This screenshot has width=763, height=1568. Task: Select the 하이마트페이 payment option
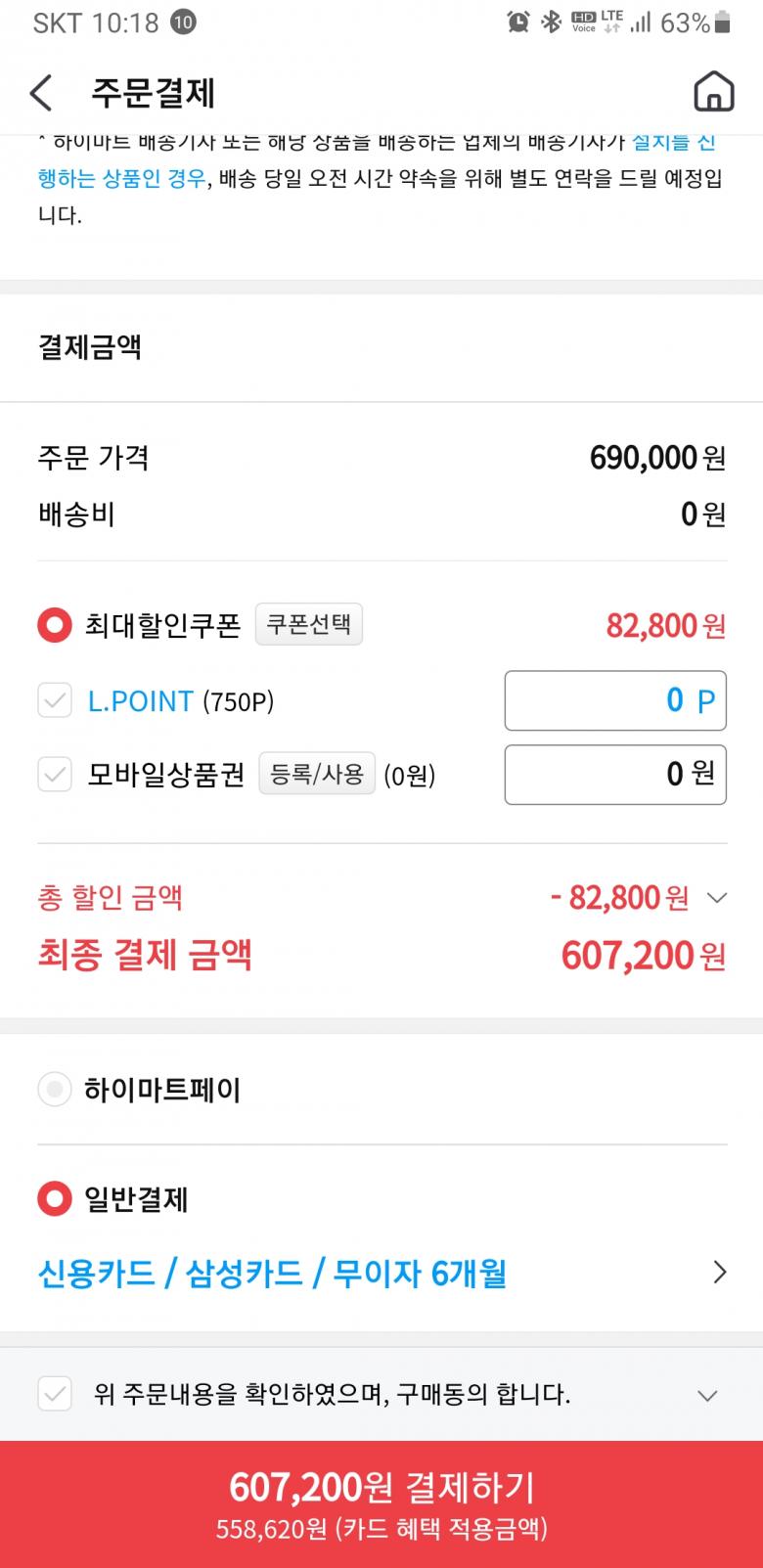pyautogui.click(x=55, y=1089)
